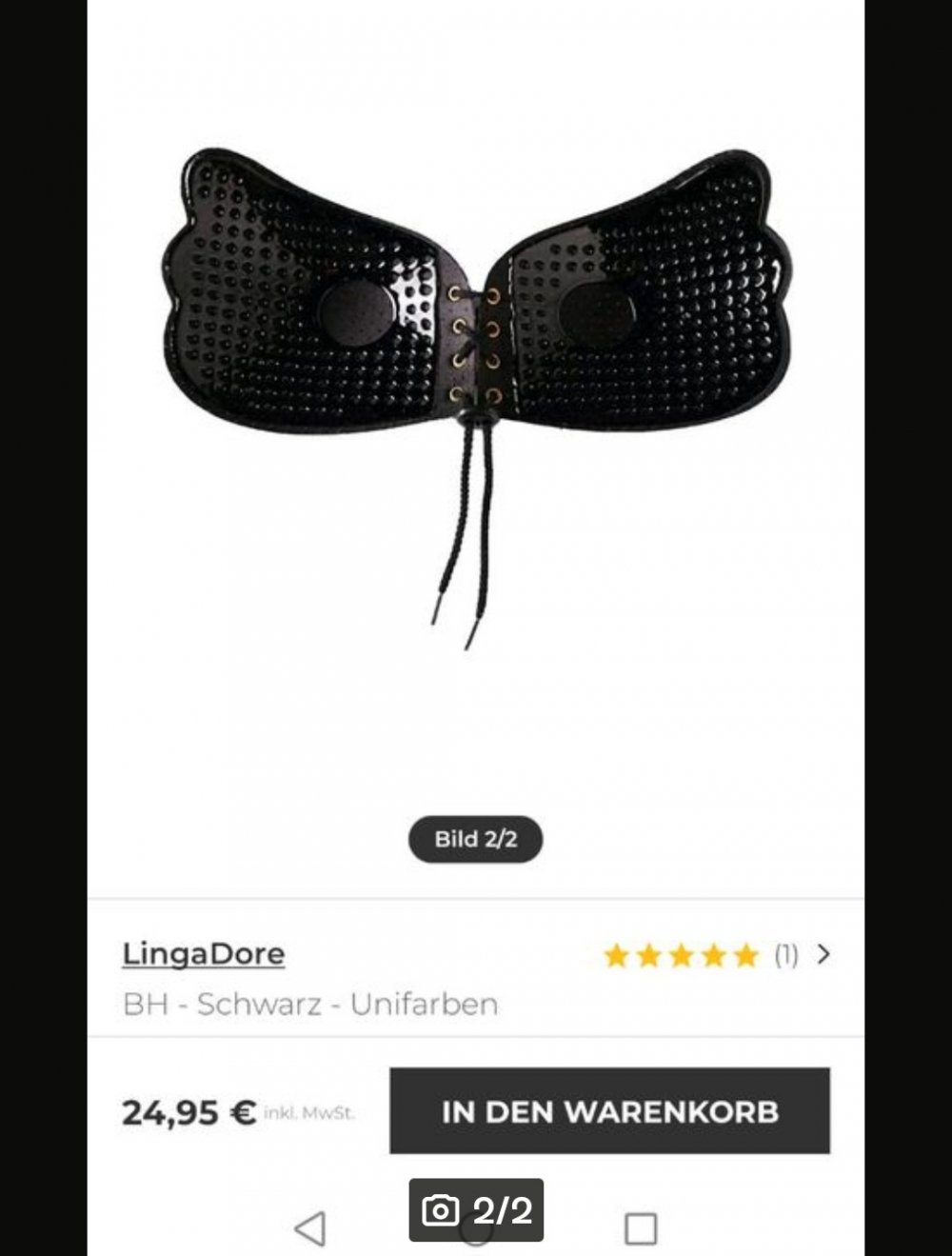The width and height of the screenshot is (952, 1256).
Task: Open the recent apps overview
Action: pos(641,1228)
